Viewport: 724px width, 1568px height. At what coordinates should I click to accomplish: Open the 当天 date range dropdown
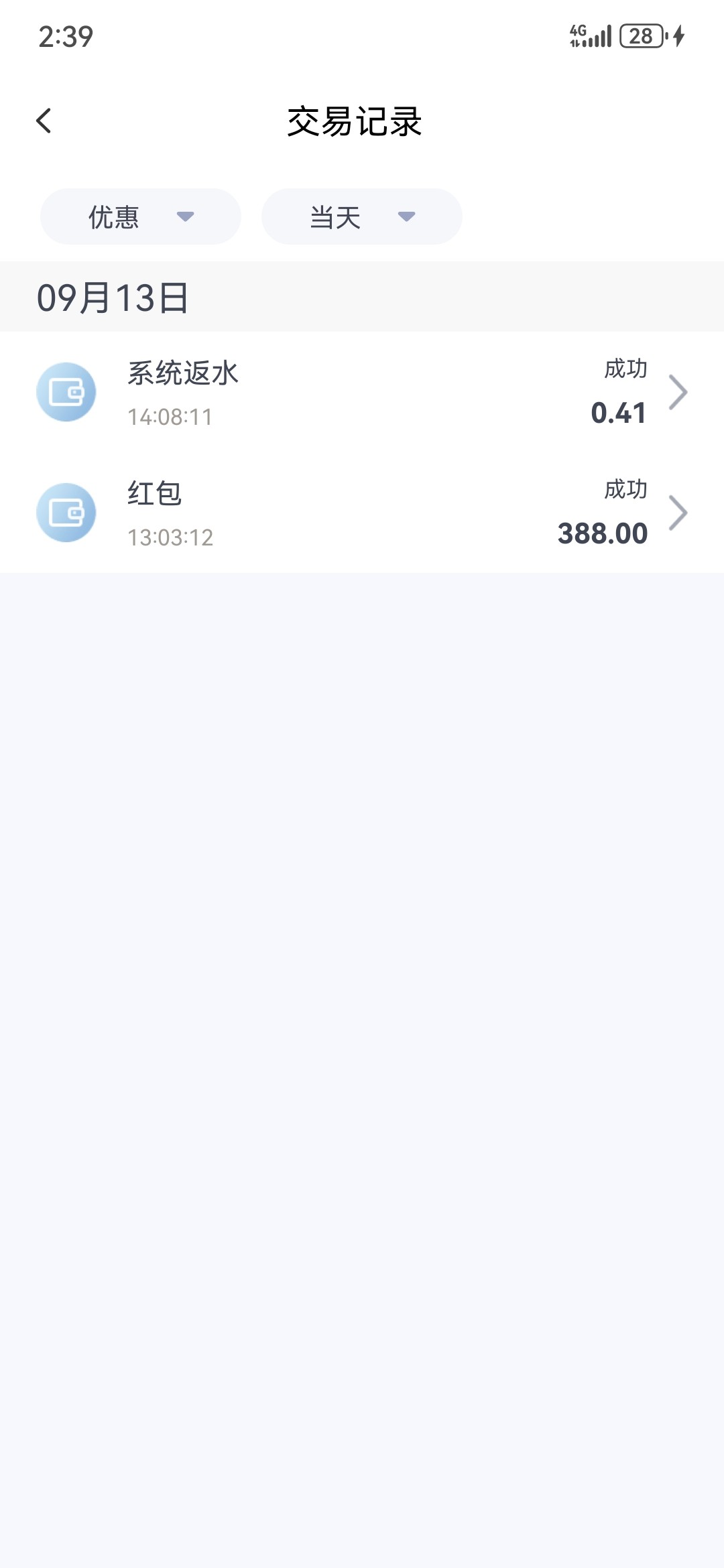tap(361, 216)
